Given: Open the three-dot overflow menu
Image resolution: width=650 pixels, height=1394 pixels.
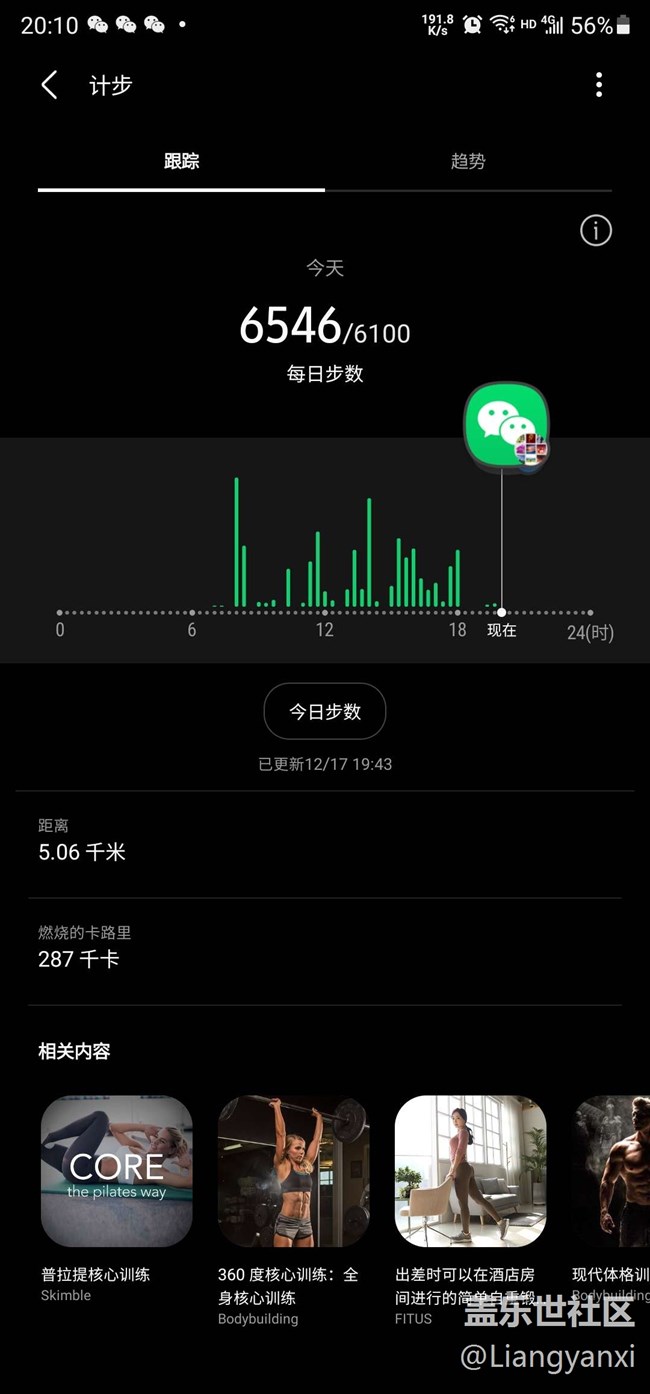Looking at the screenshot, I should (x=599, y=86).
